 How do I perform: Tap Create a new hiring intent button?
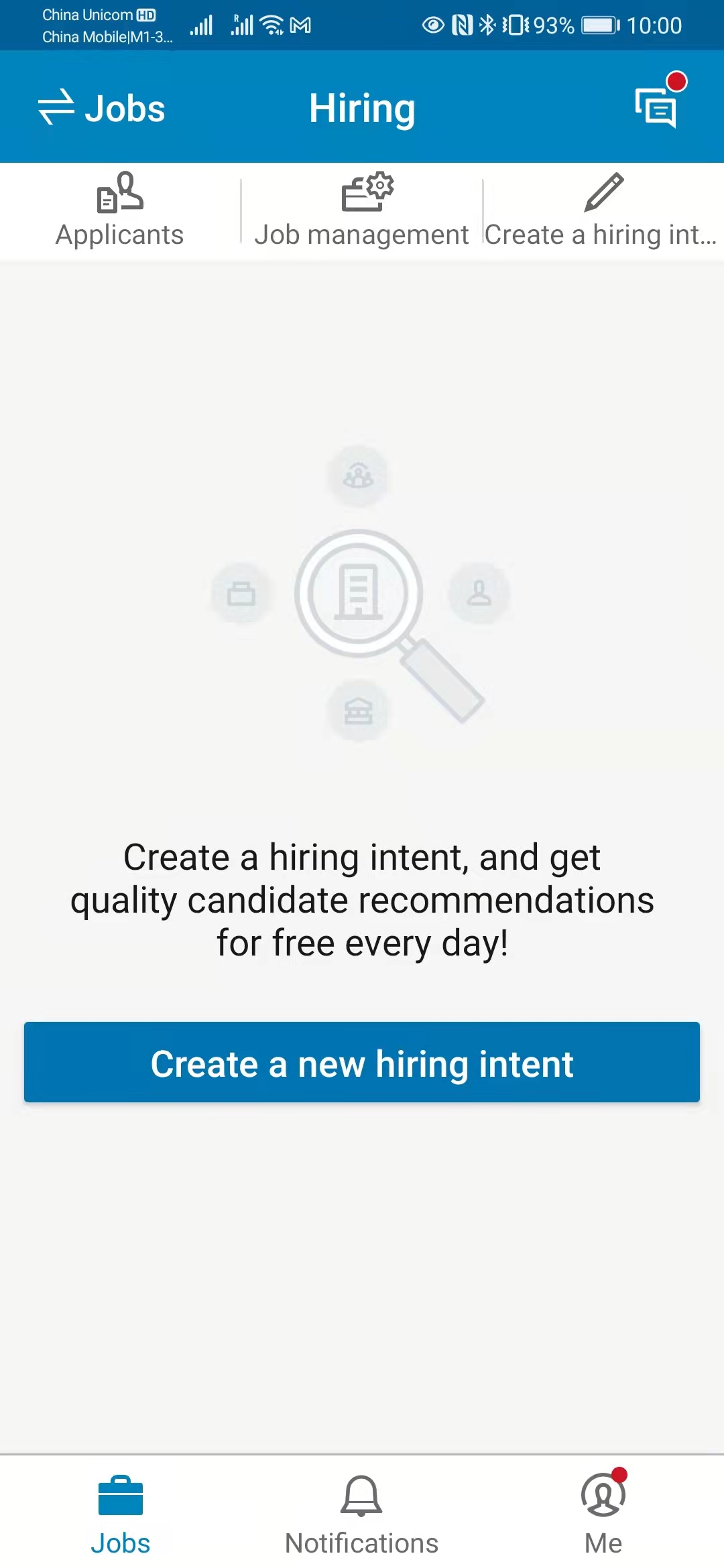coord(362,1063)
